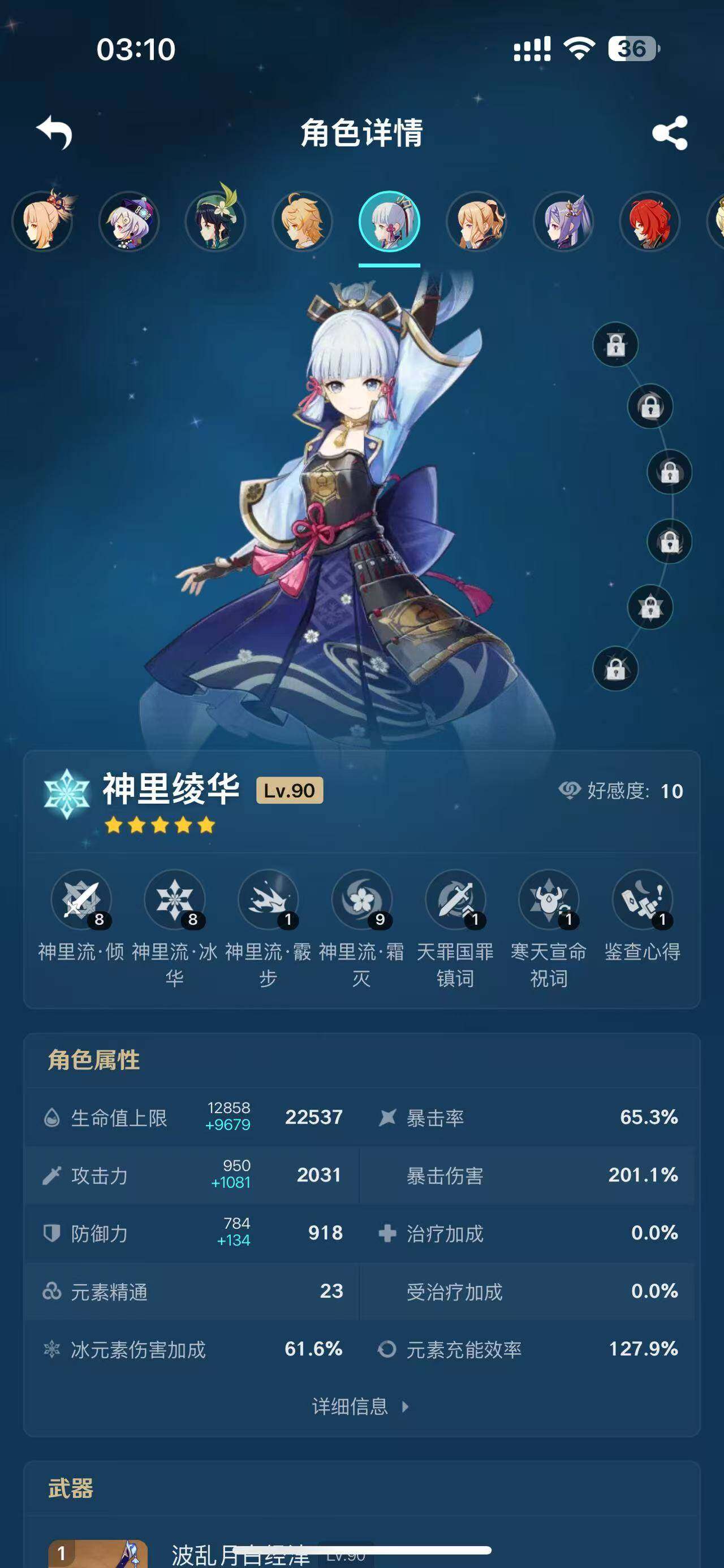The width and height of the screenshot is (724, 1568).
Task: Switch to Keqing's avatar
Action: pyautogui.click(x=563, y=222)
